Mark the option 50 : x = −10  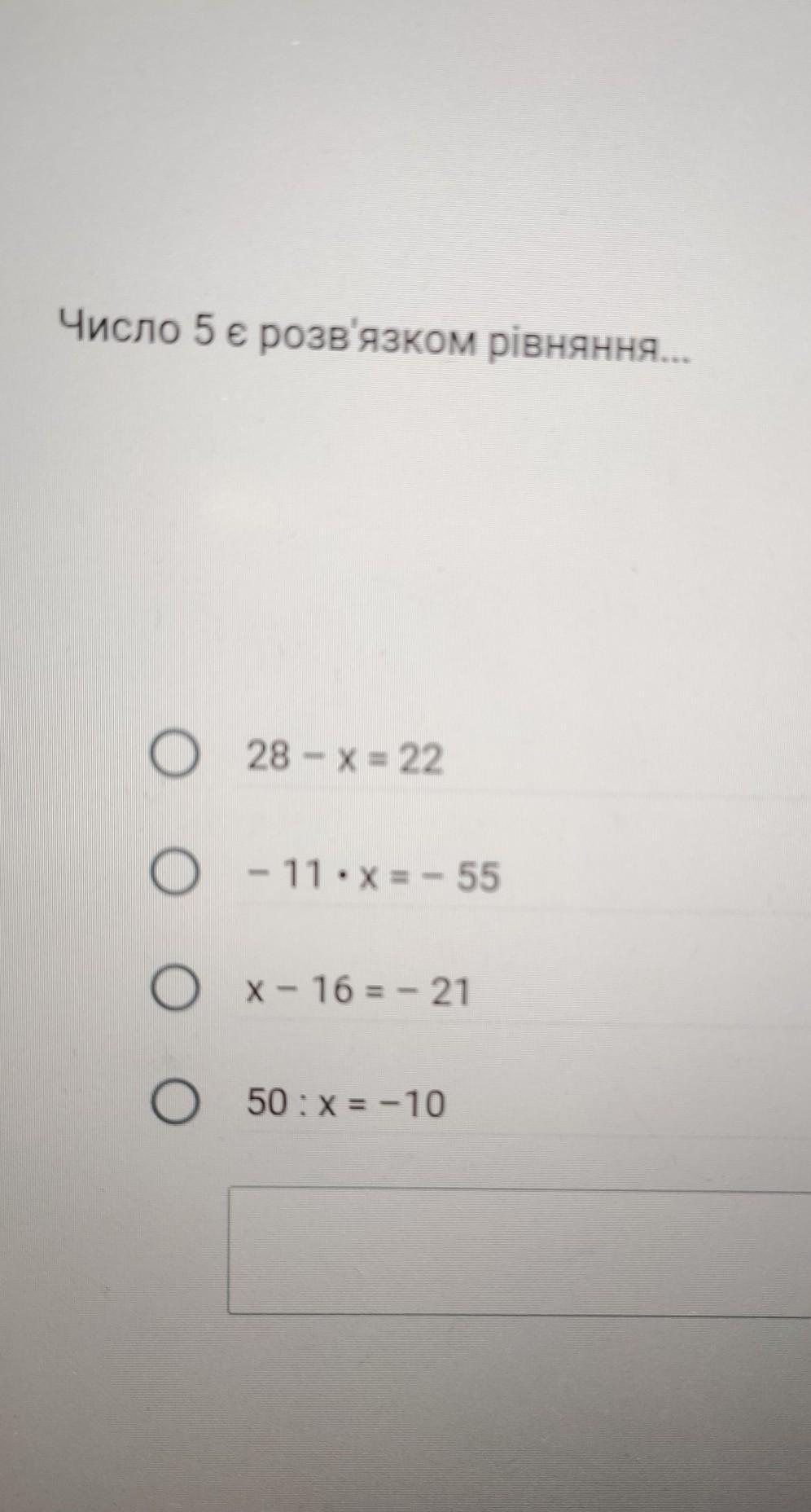click(x=175, y=1104)
